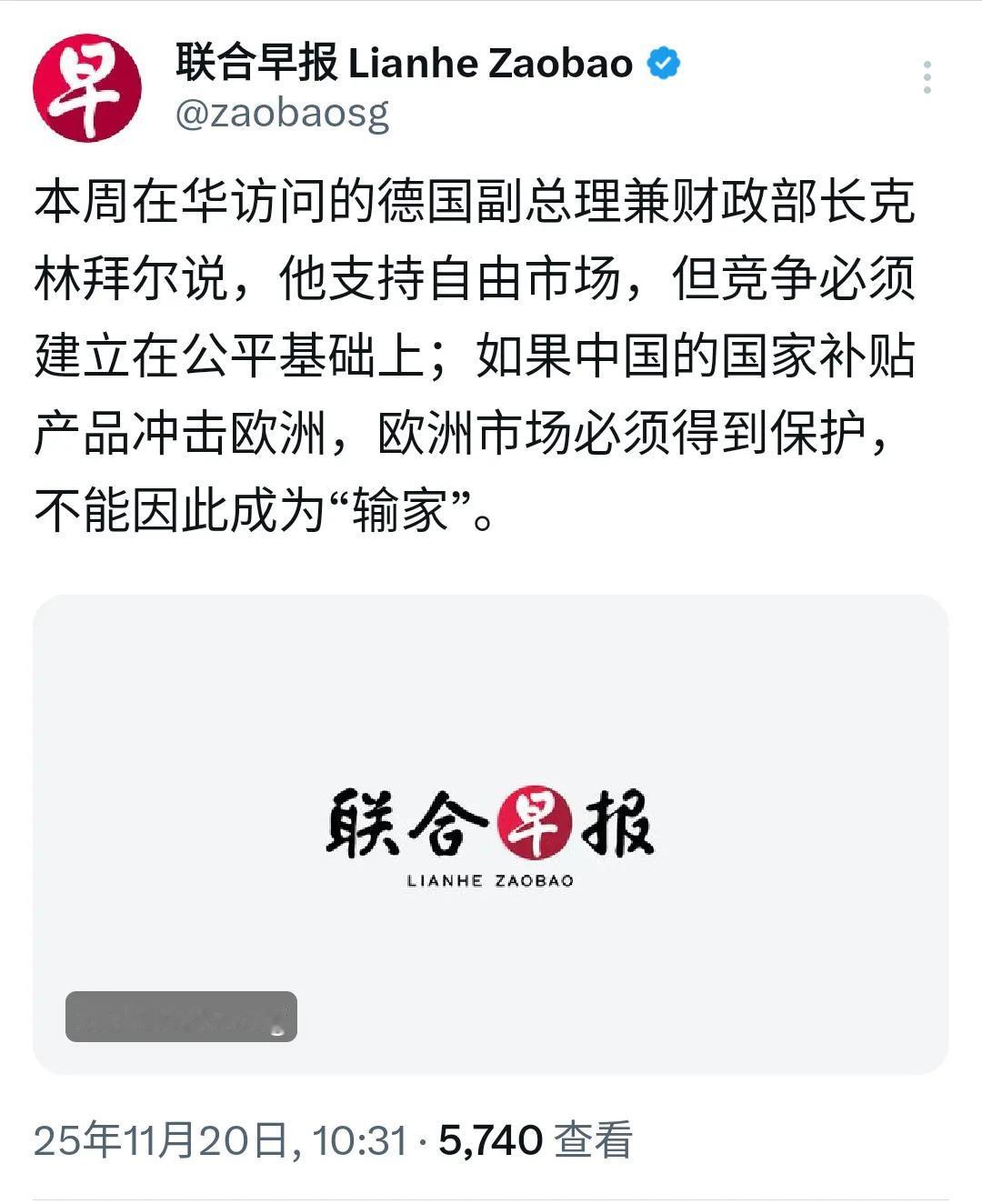982x1204 pixels.
Task: Click the 查看 views link
Action: coord(596,1136)
